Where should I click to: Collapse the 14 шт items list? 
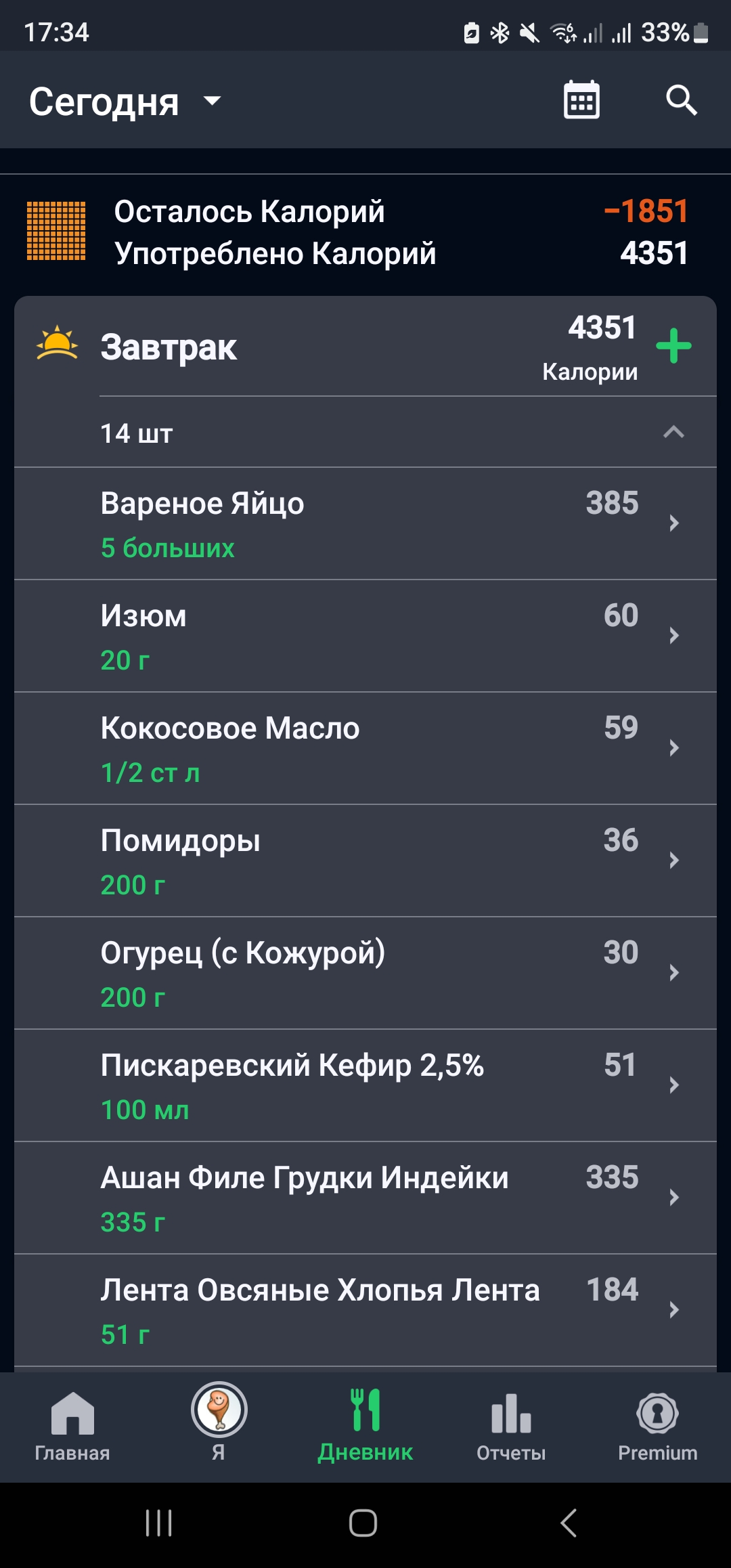673,433
